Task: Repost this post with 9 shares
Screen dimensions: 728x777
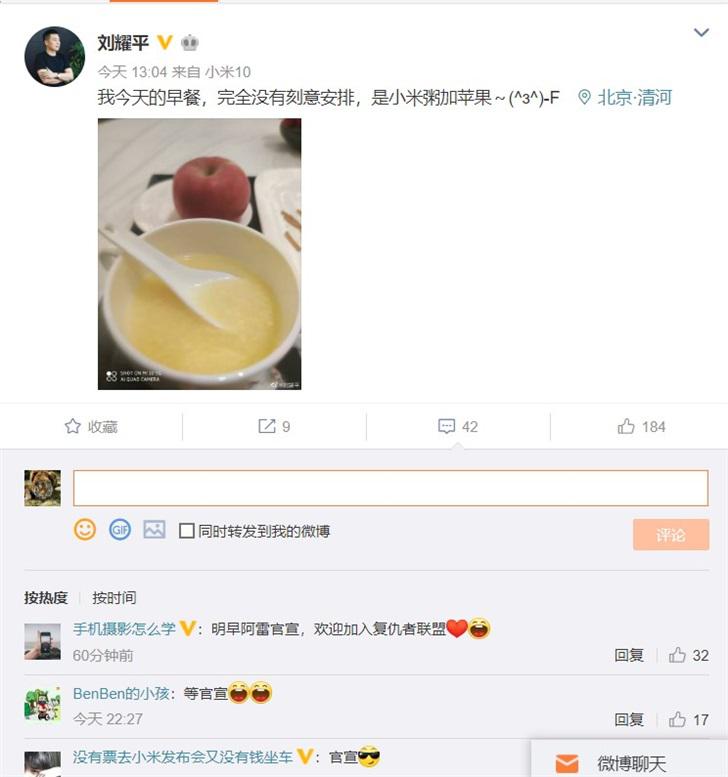Action: tap(274, 426)
